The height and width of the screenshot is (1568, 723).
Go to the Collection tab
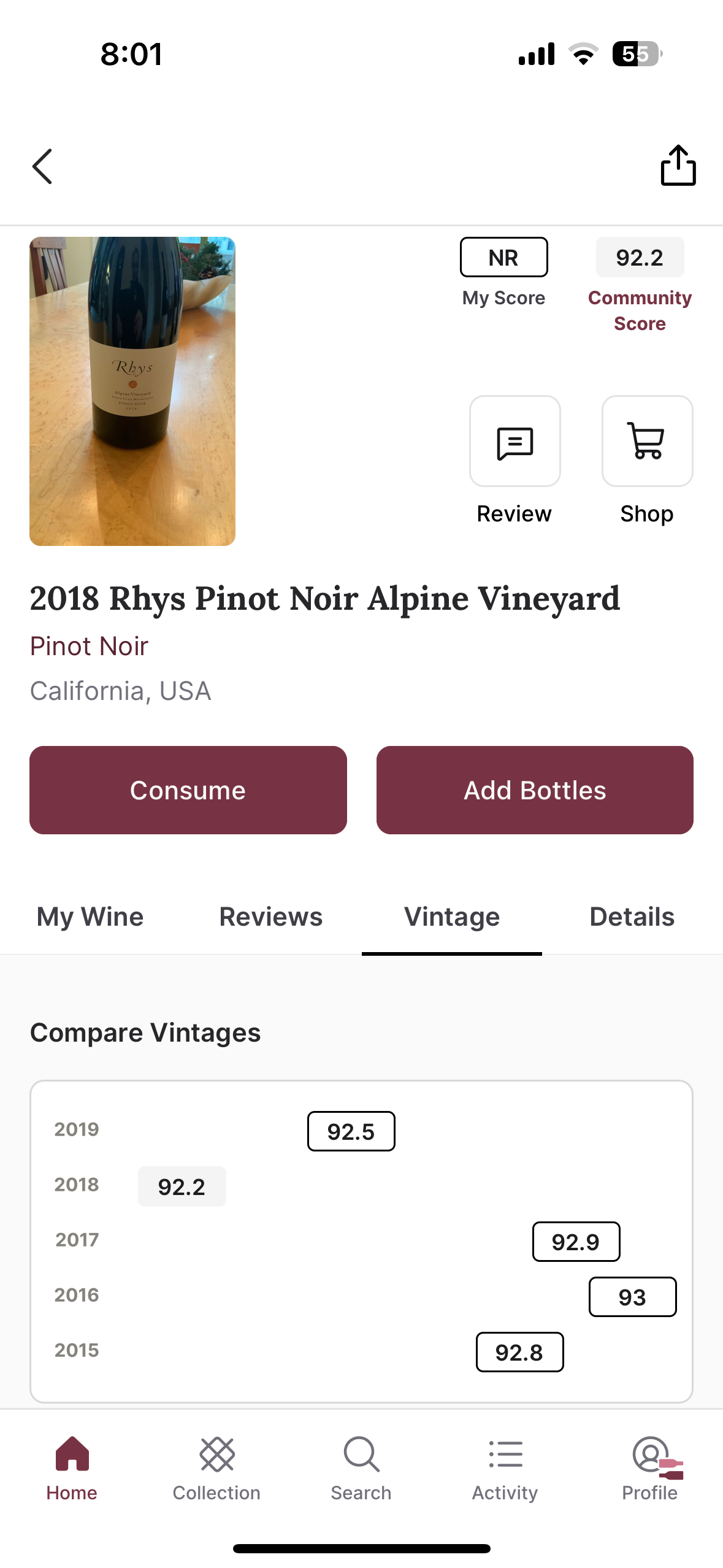point(216,1469)
